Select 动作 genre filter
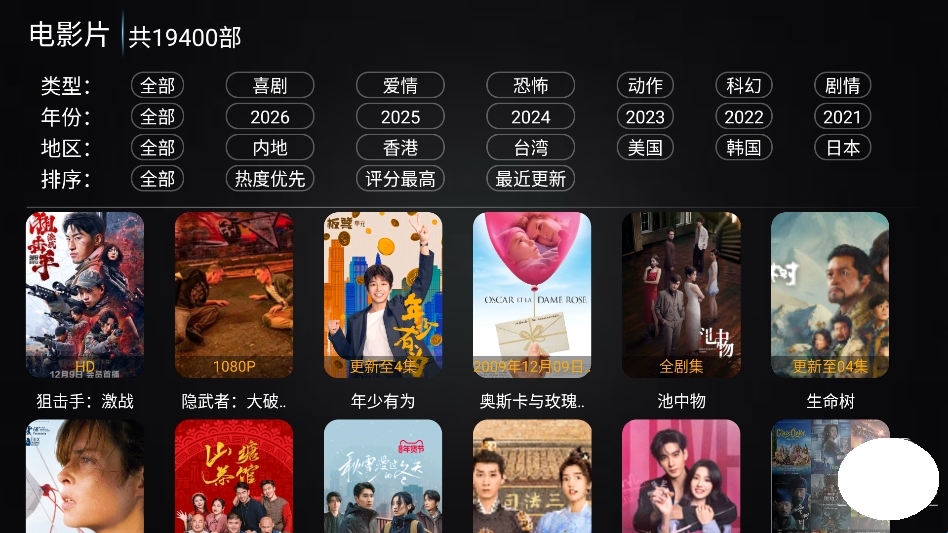The width and height of the screenshot is (948, 533). (645, 86)
